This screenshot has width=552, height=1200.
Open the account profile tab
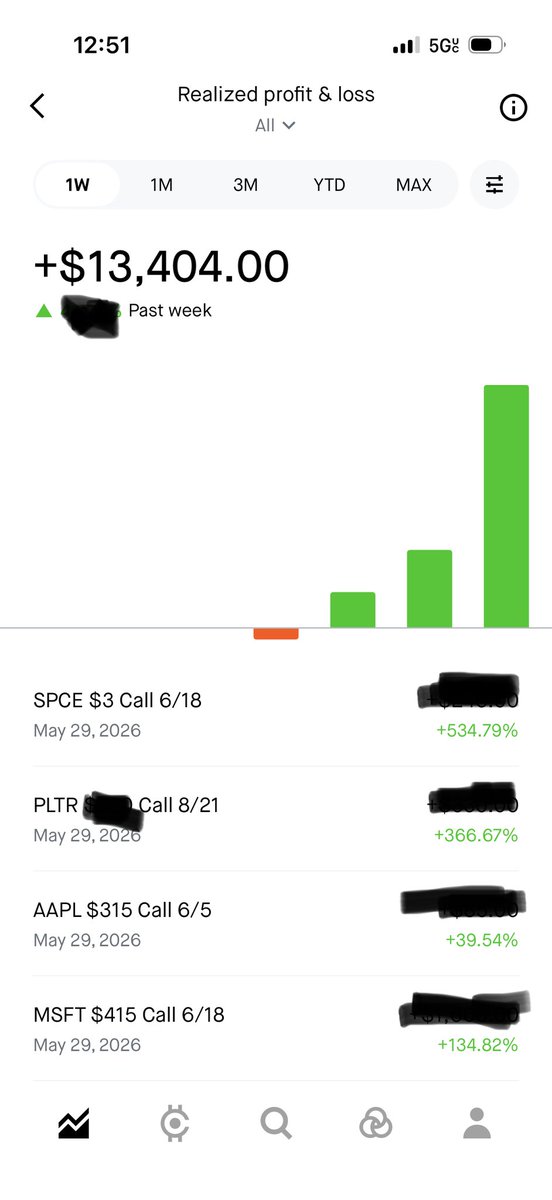point(477,1124)
